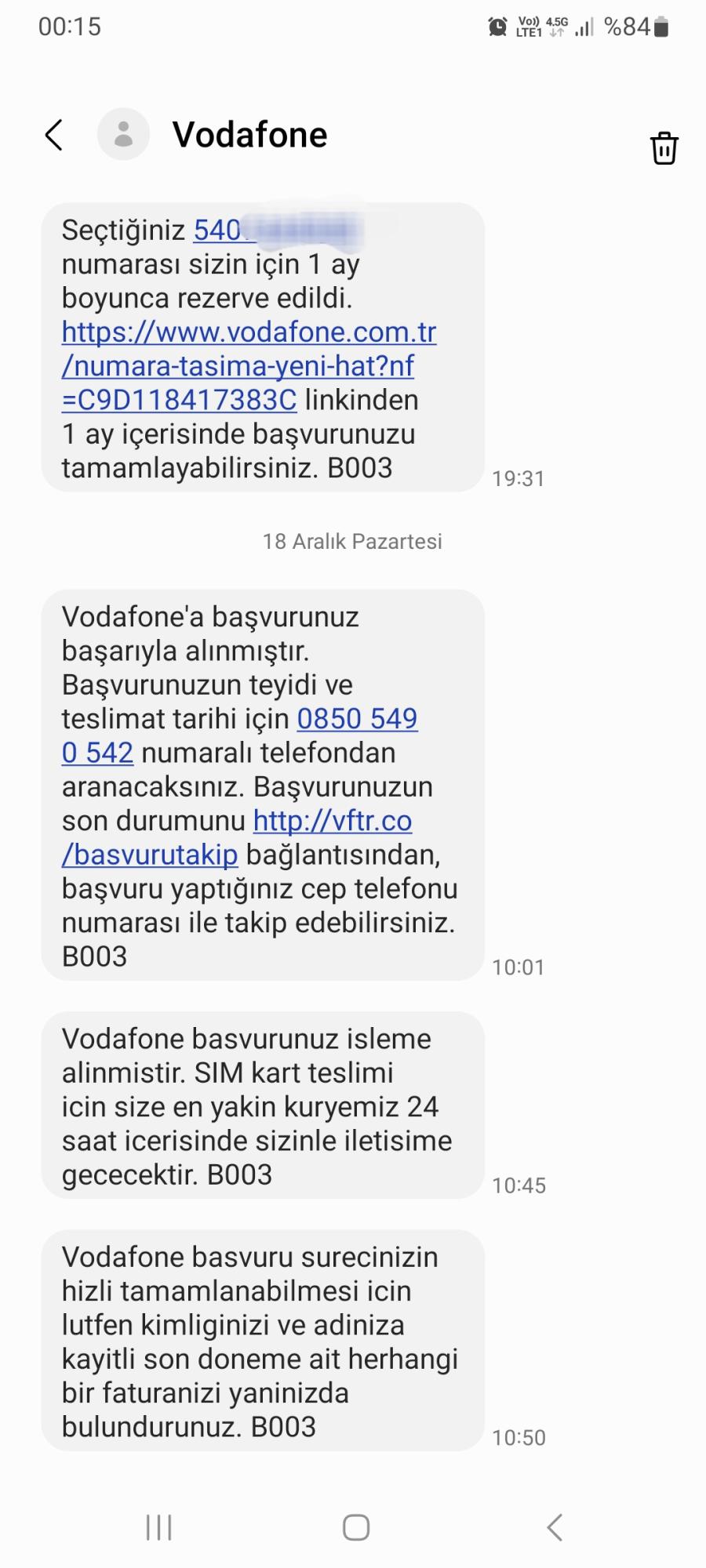Delete messages with the trash icon
This screenshot has width=706, height=1568.
point(664,147)
